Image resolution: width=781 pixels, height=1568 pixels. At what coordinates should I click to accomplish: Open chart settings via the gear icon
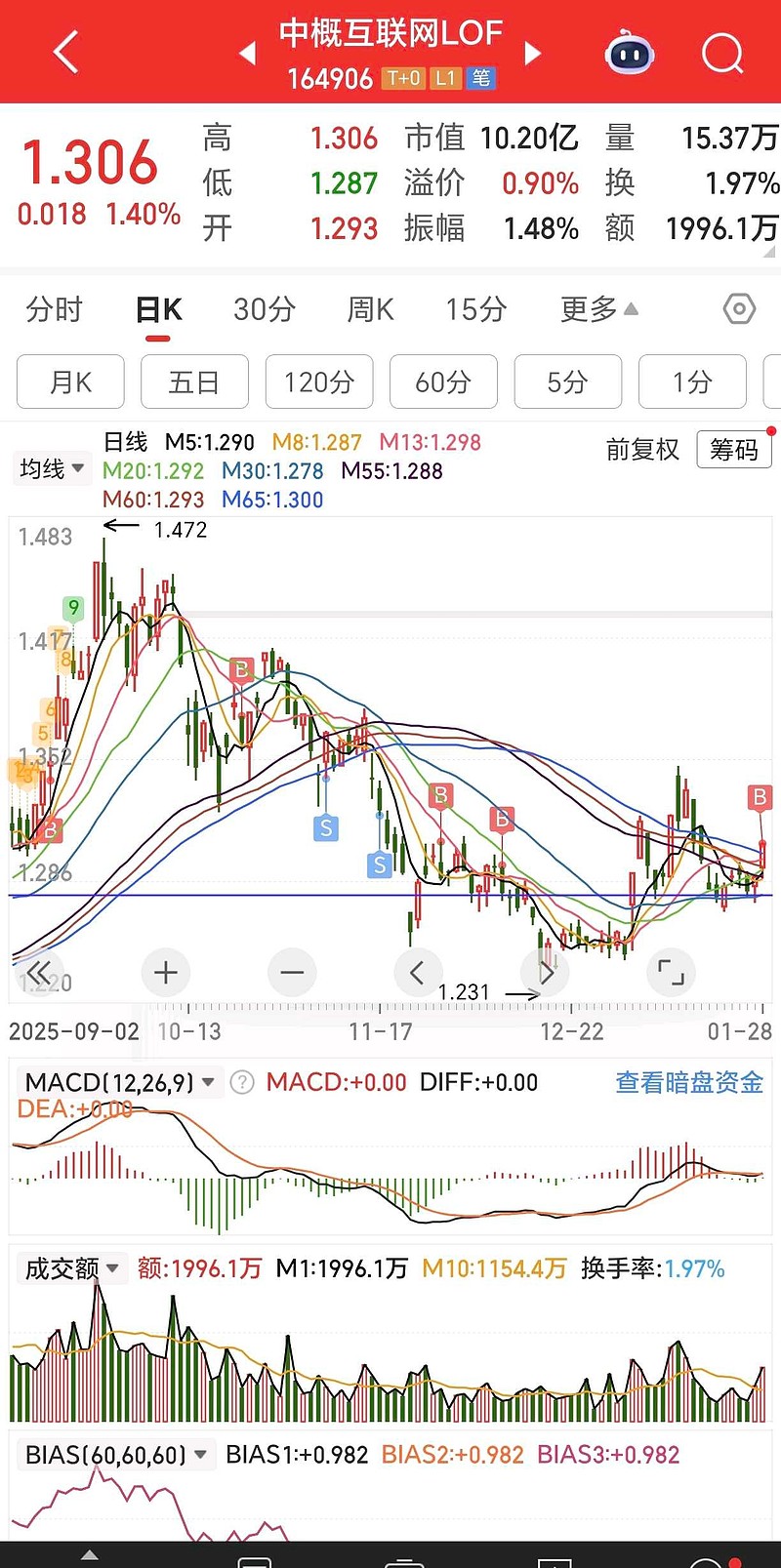click(739, 308)
